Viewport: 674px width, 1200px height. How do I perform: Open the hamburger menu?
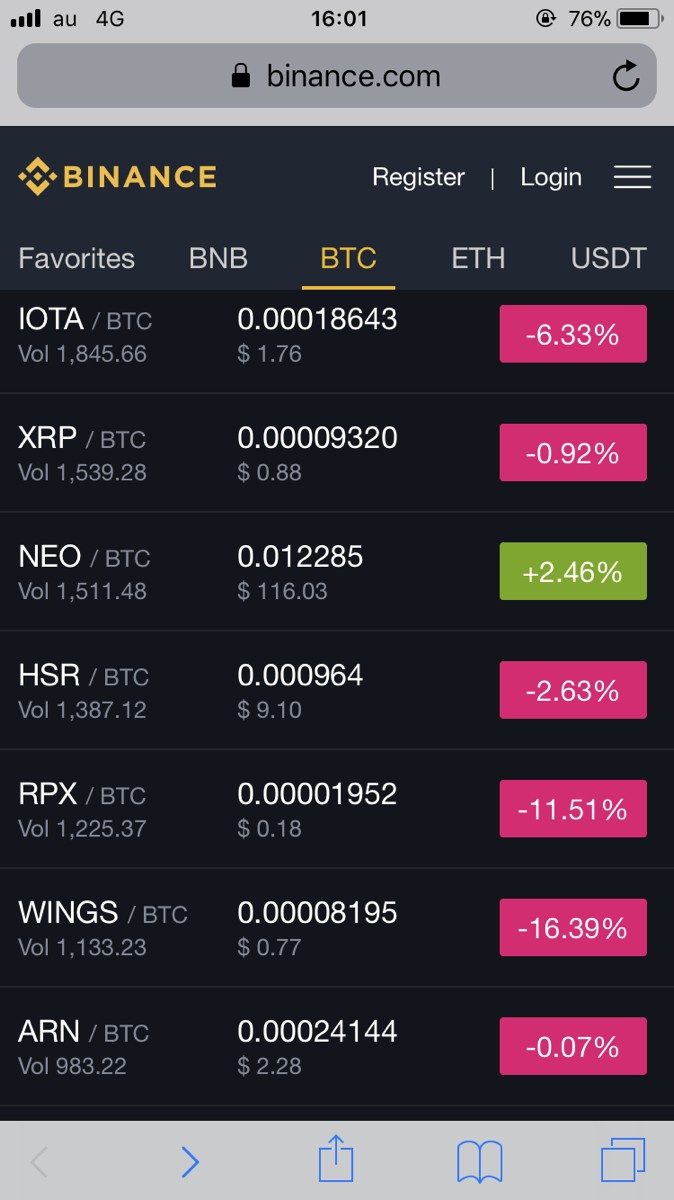[632, 178]
